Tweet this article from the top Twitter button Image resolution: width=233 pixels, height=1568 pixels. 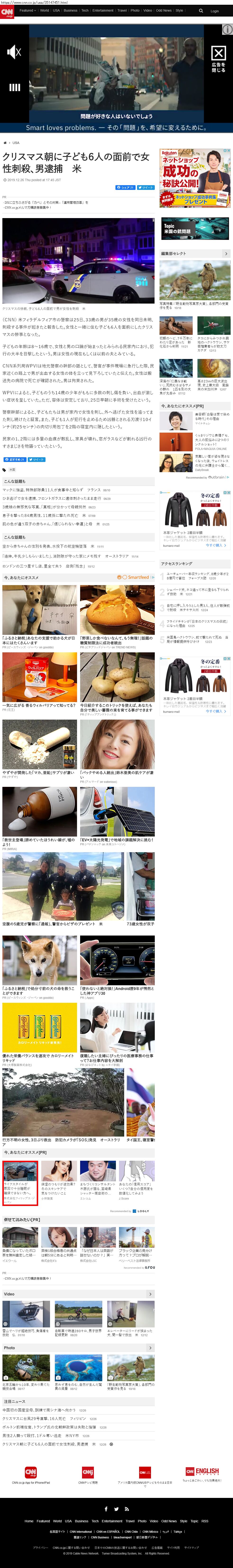[x=146, y=188]
